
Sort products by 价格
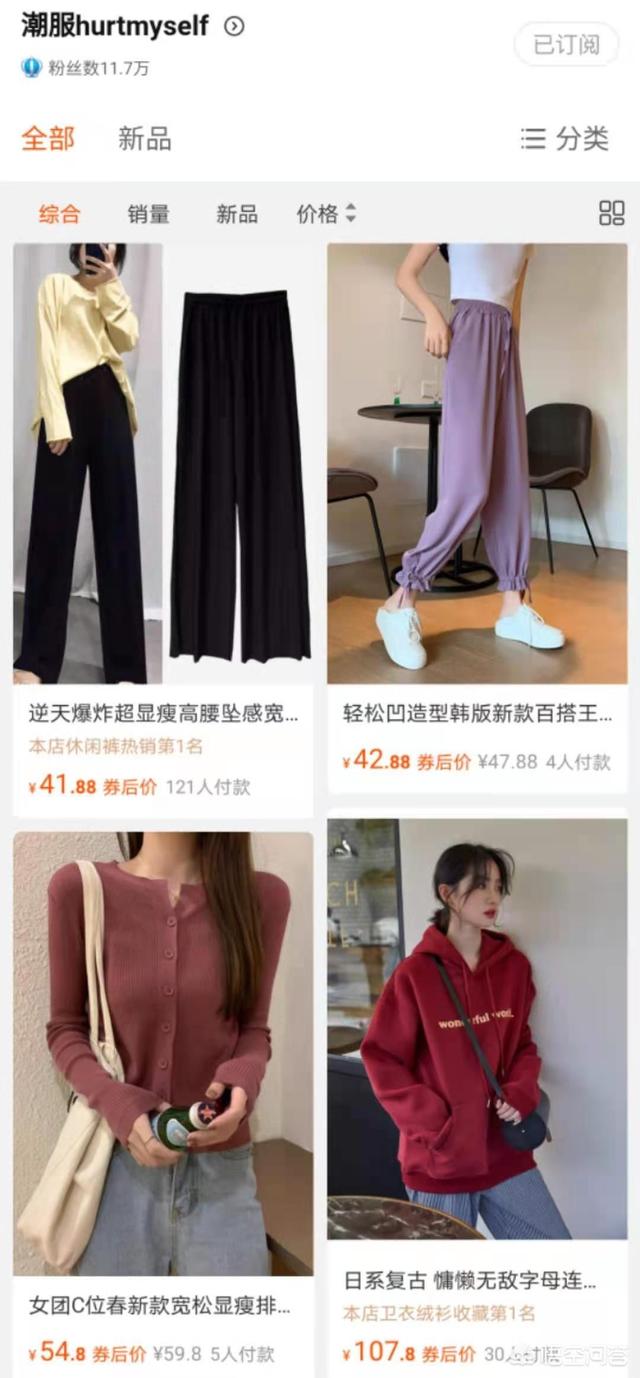tap(326, 213)
